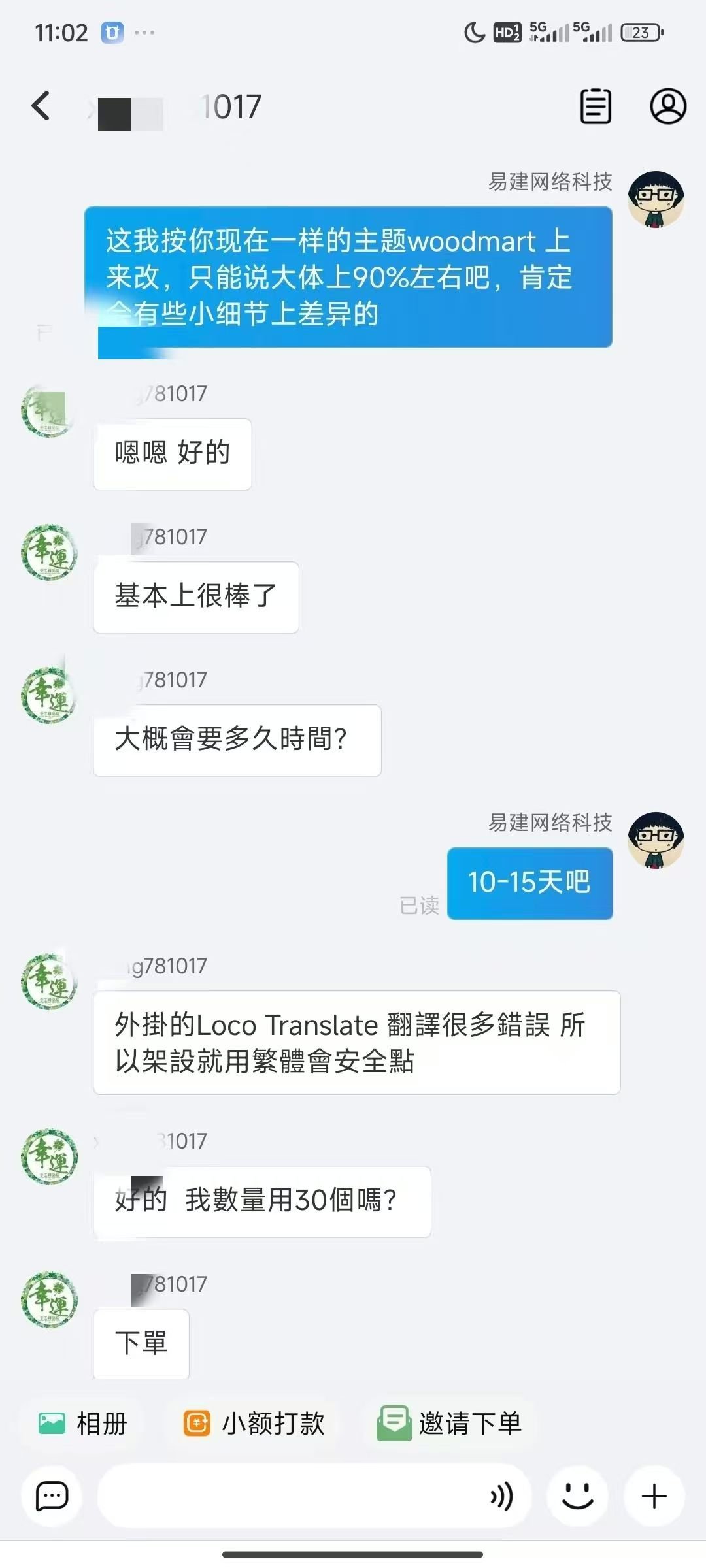Focus the message input field
The width and height of the screenshot is (706, 1568).
tap(288, 1495)
